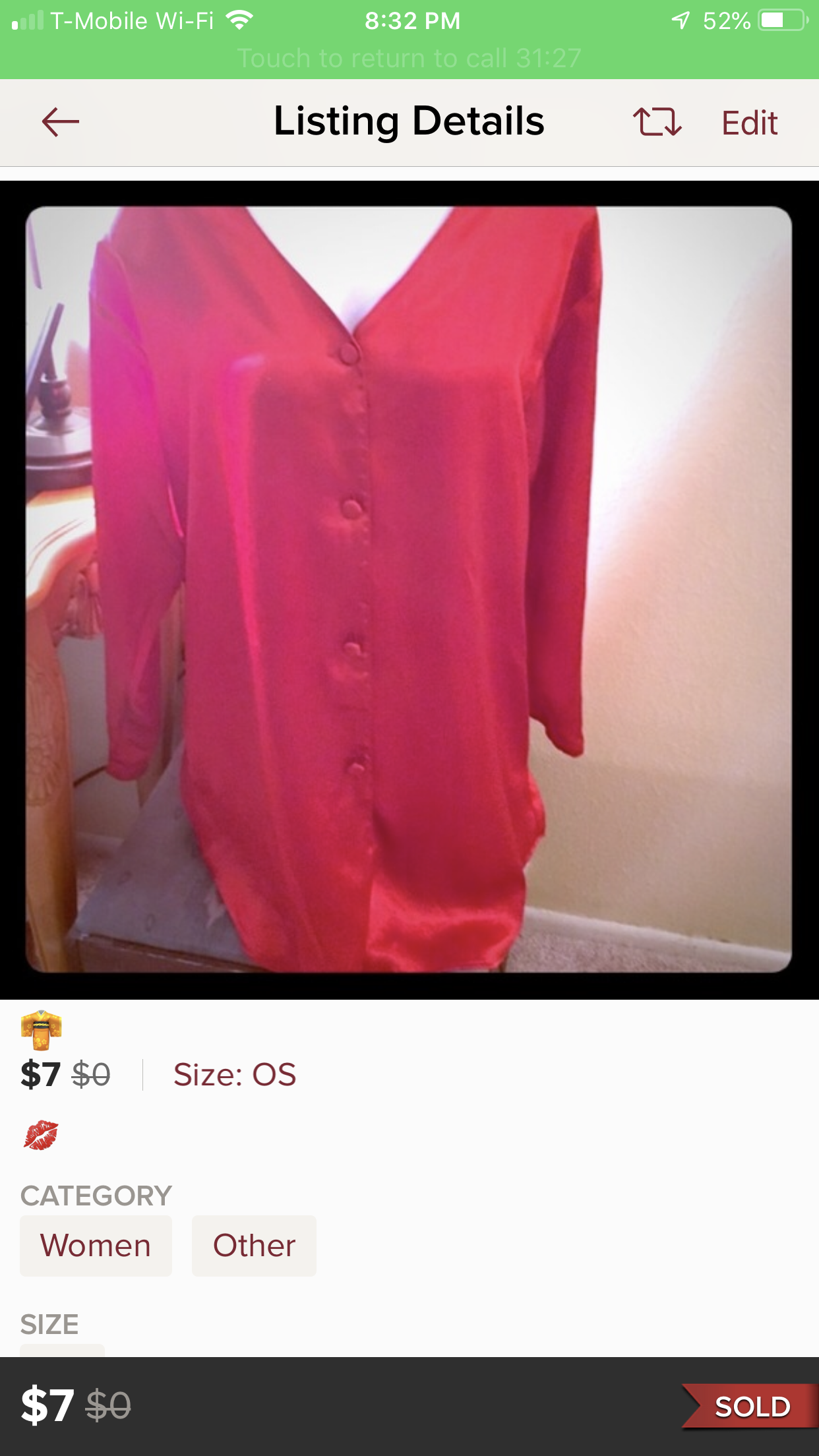Edit this listing
The width and height of the screenshot is (819, 1456).
(x=750, y=123)
